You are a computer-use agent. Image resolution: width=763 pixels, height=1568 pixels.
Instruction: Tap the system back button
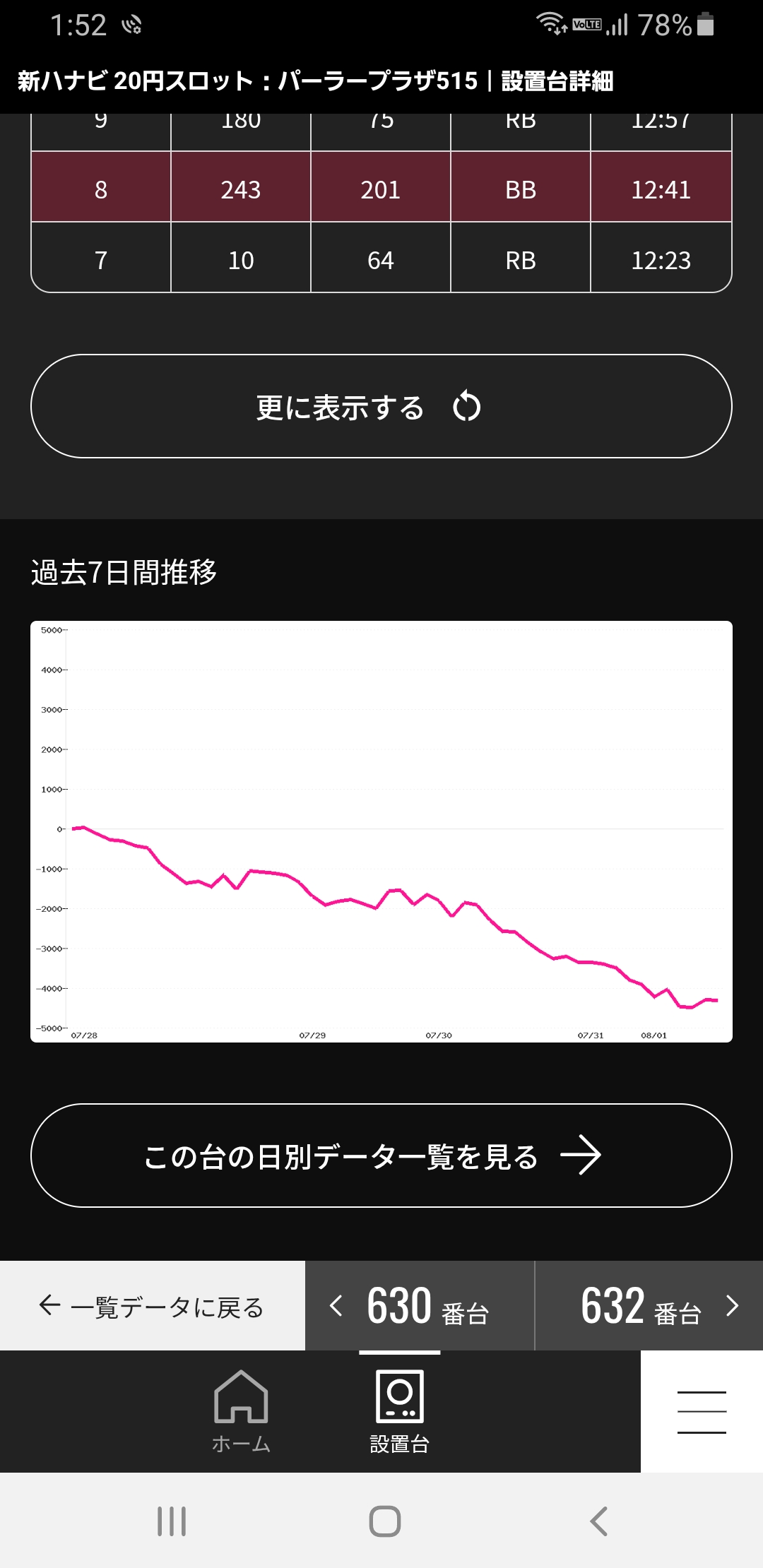pos(598,1521)
